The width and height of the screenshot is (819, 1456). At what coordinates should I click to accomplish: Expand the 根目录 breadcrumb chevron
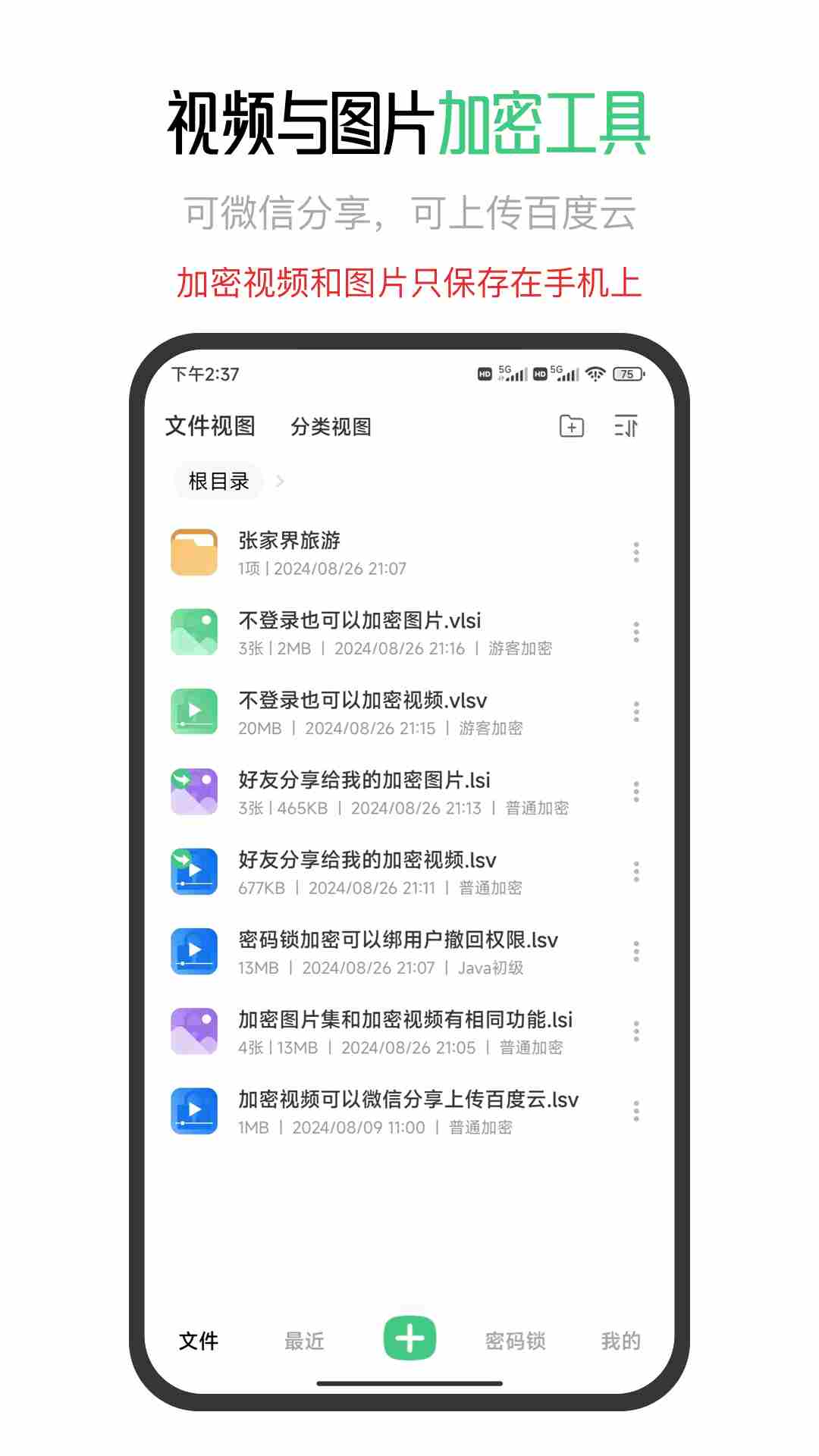coord(280,480)
